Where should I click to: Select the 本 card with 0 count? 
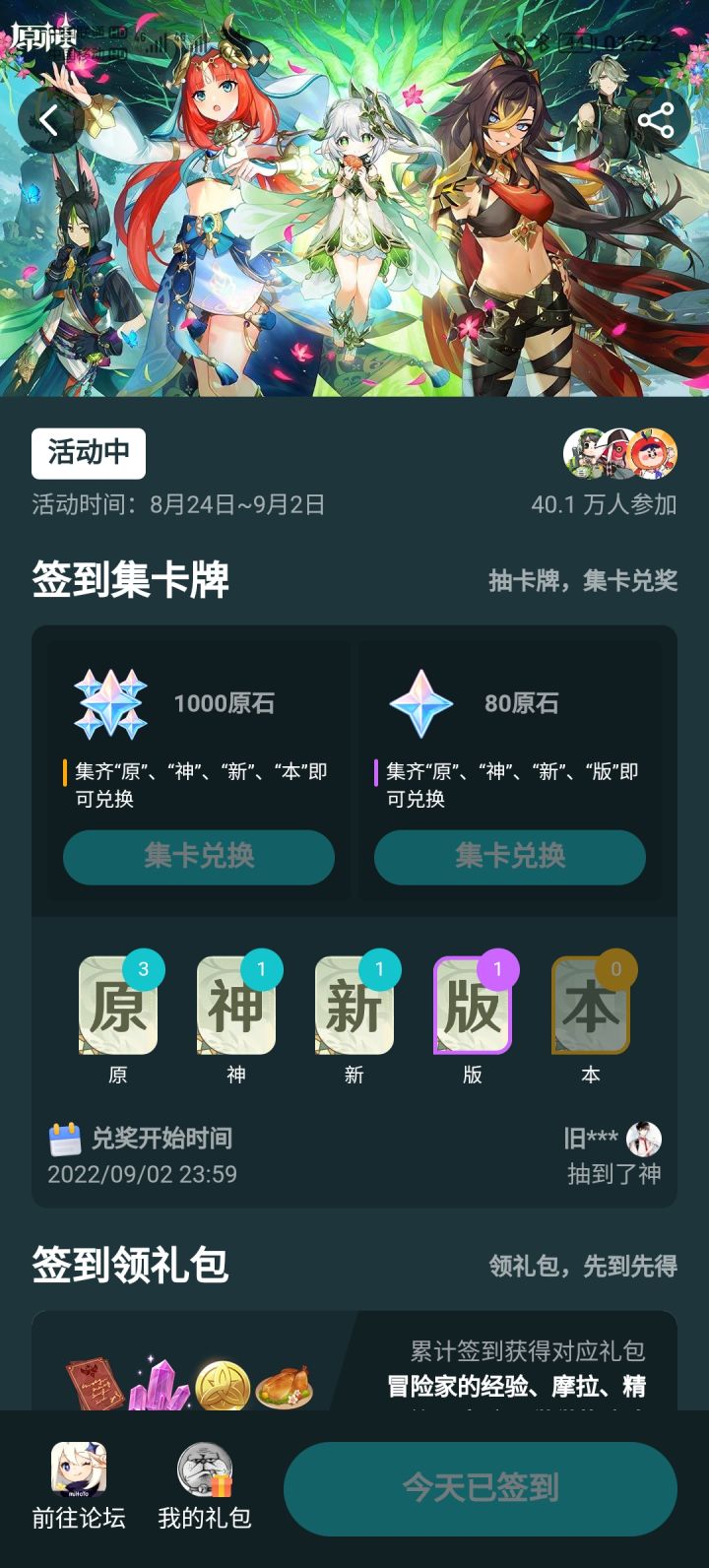pos(590,1005)
